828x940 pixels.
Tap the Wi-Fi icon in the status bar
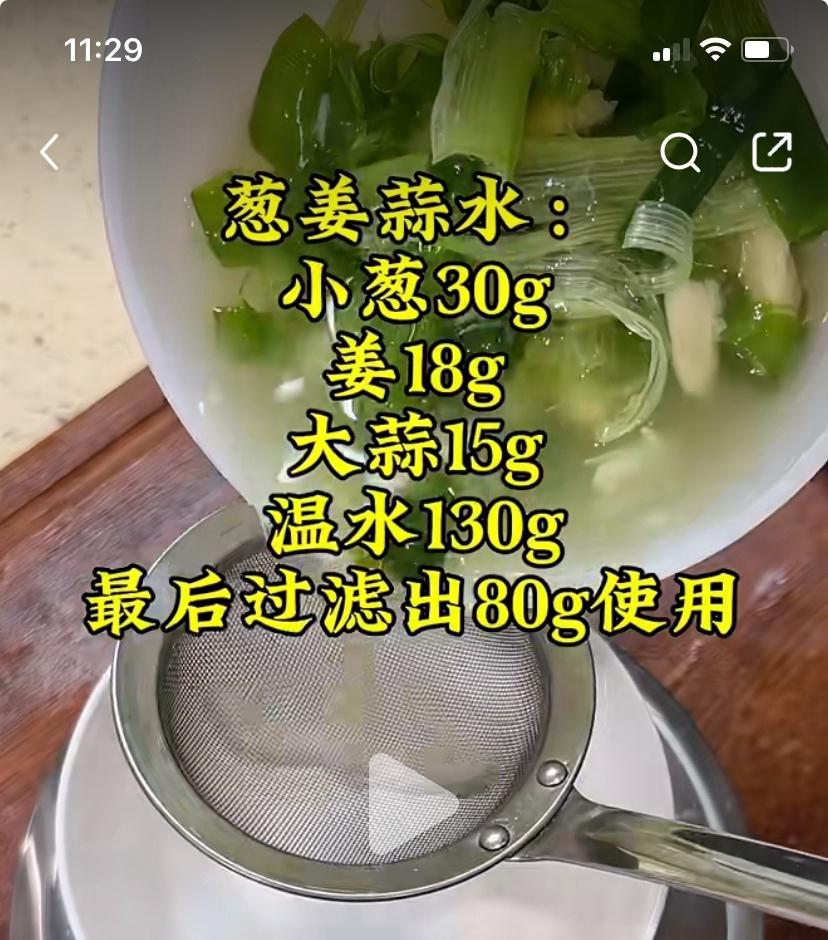(716, 47)
